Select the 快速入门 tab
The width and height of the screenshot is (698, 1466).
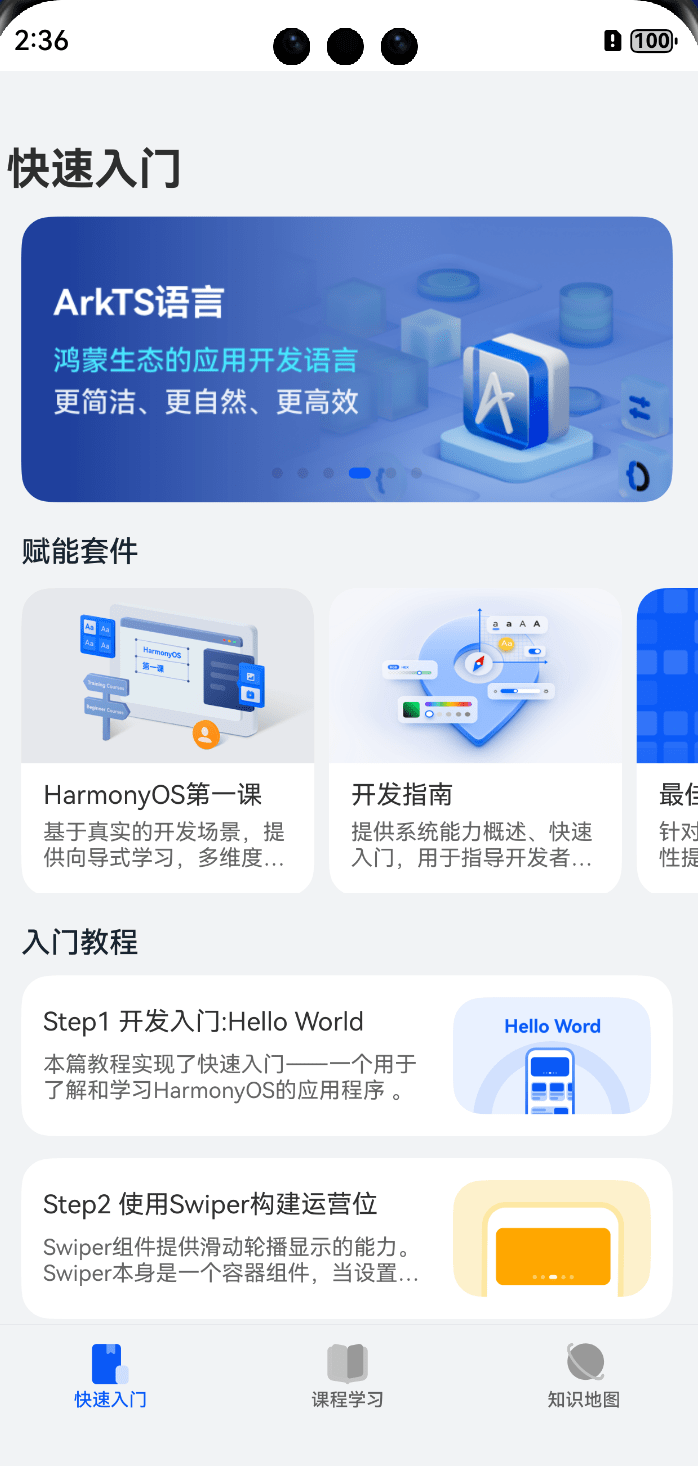point(111,1376)
